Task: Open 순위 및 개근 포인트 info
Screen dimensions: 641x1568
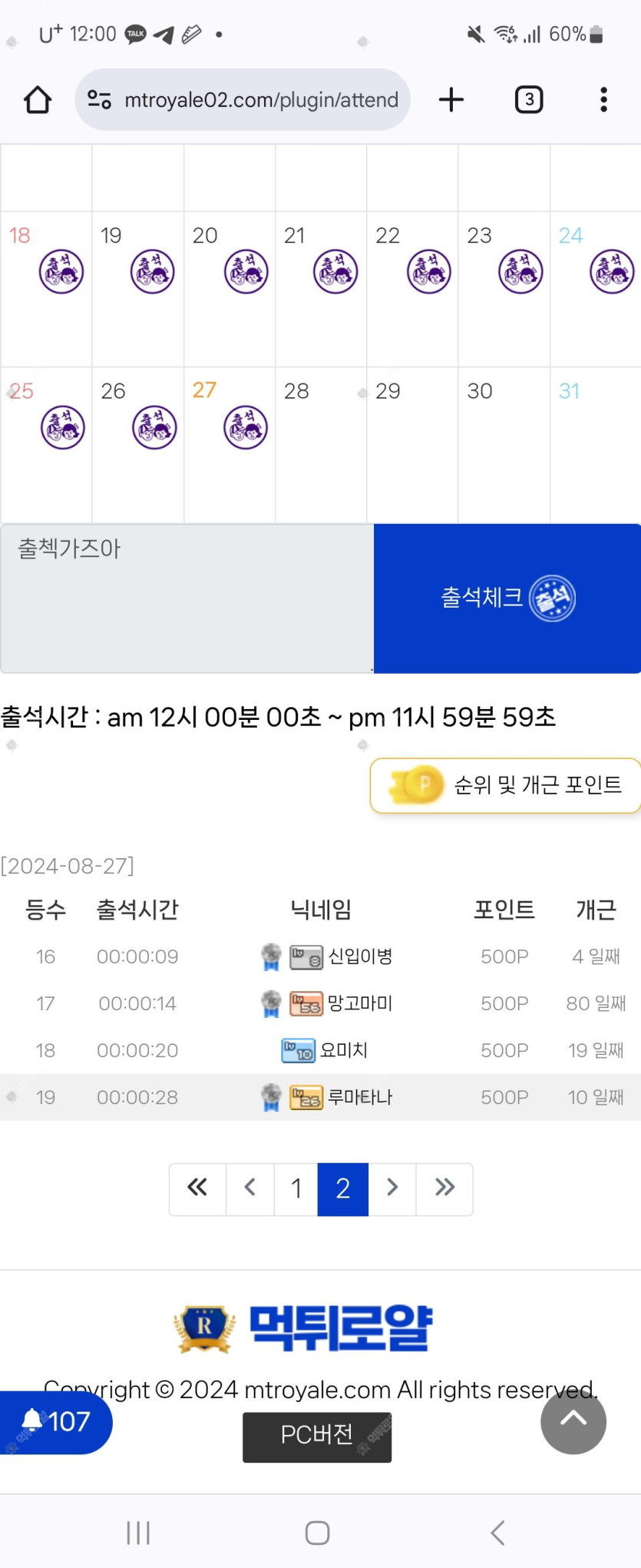Action: click(x=505, y=785)
